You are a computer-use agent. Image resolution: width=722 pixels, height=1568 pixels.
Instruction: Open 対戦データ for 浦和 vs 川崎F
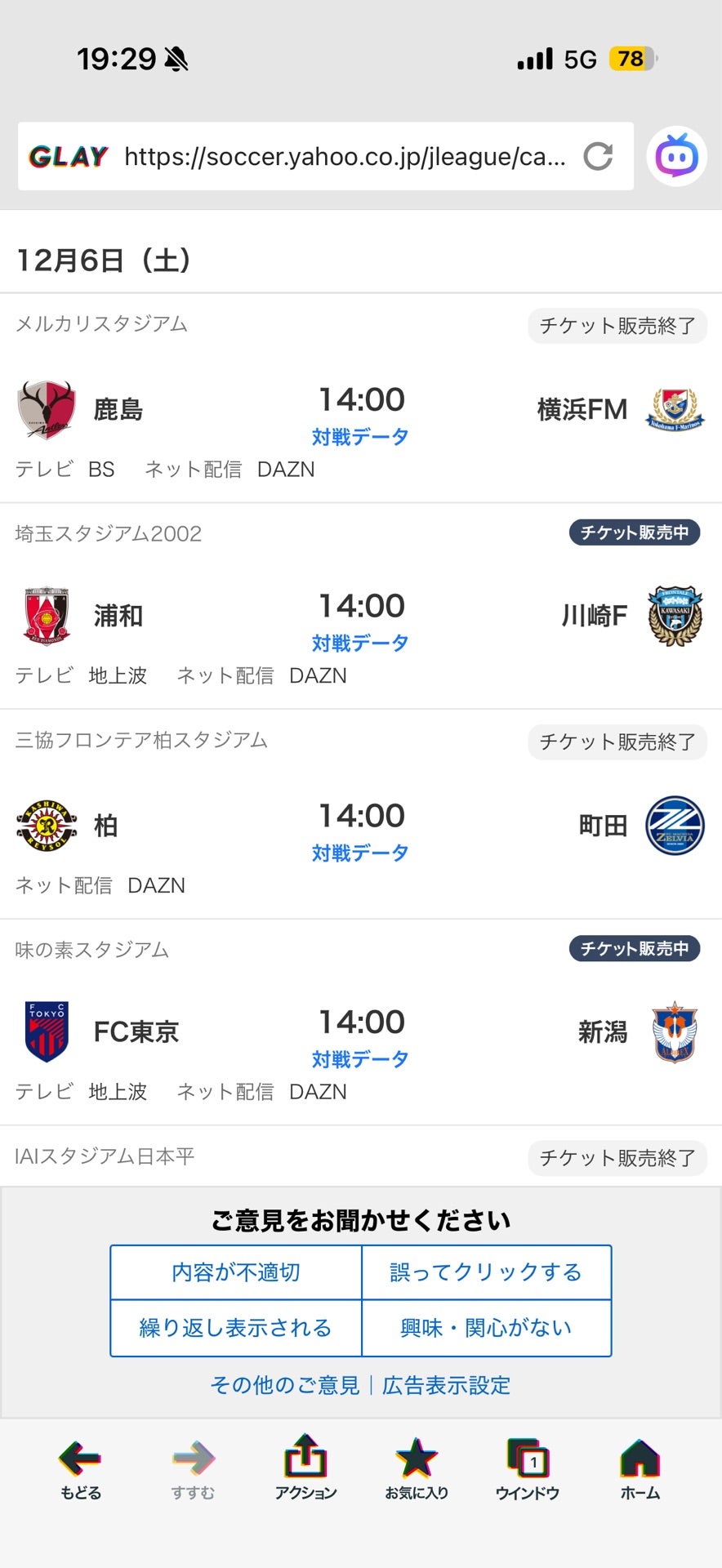360,644
